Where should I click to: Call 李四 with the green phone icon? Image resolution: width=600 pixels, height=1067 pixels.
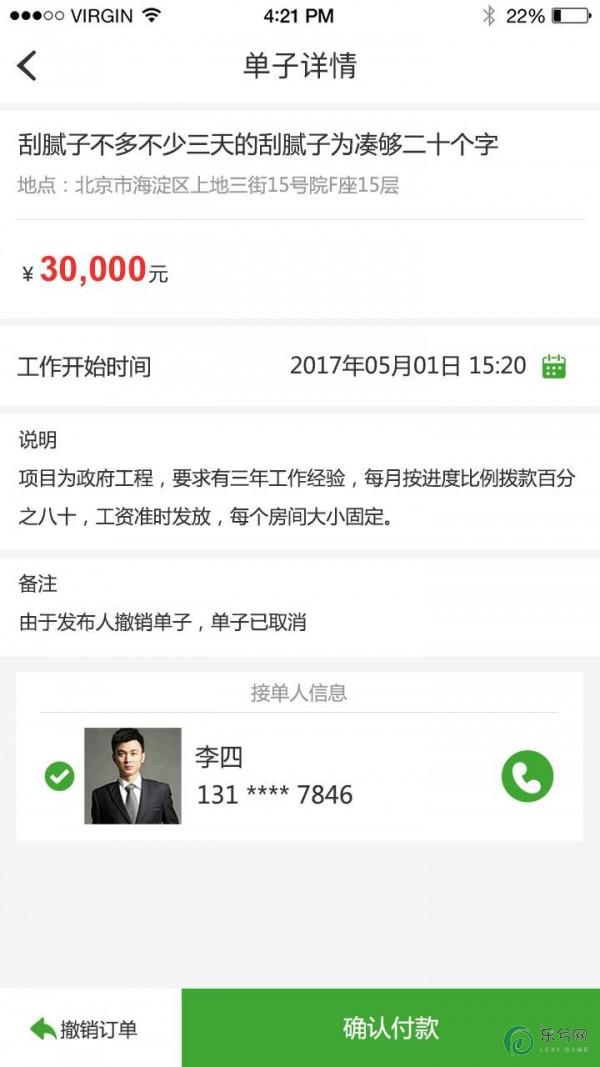tap(527, 776)
